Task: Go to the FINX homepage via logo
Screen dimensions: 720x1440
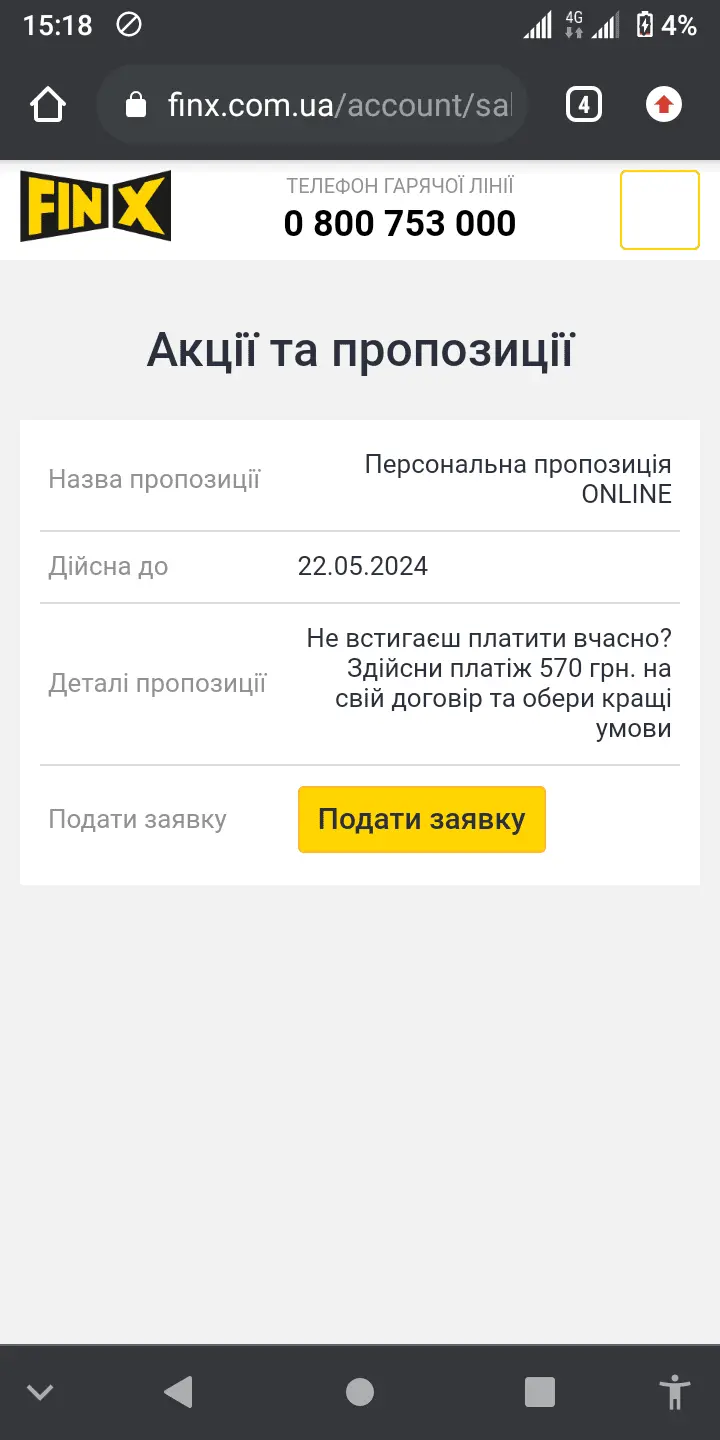Action: (x=96, y=206)
